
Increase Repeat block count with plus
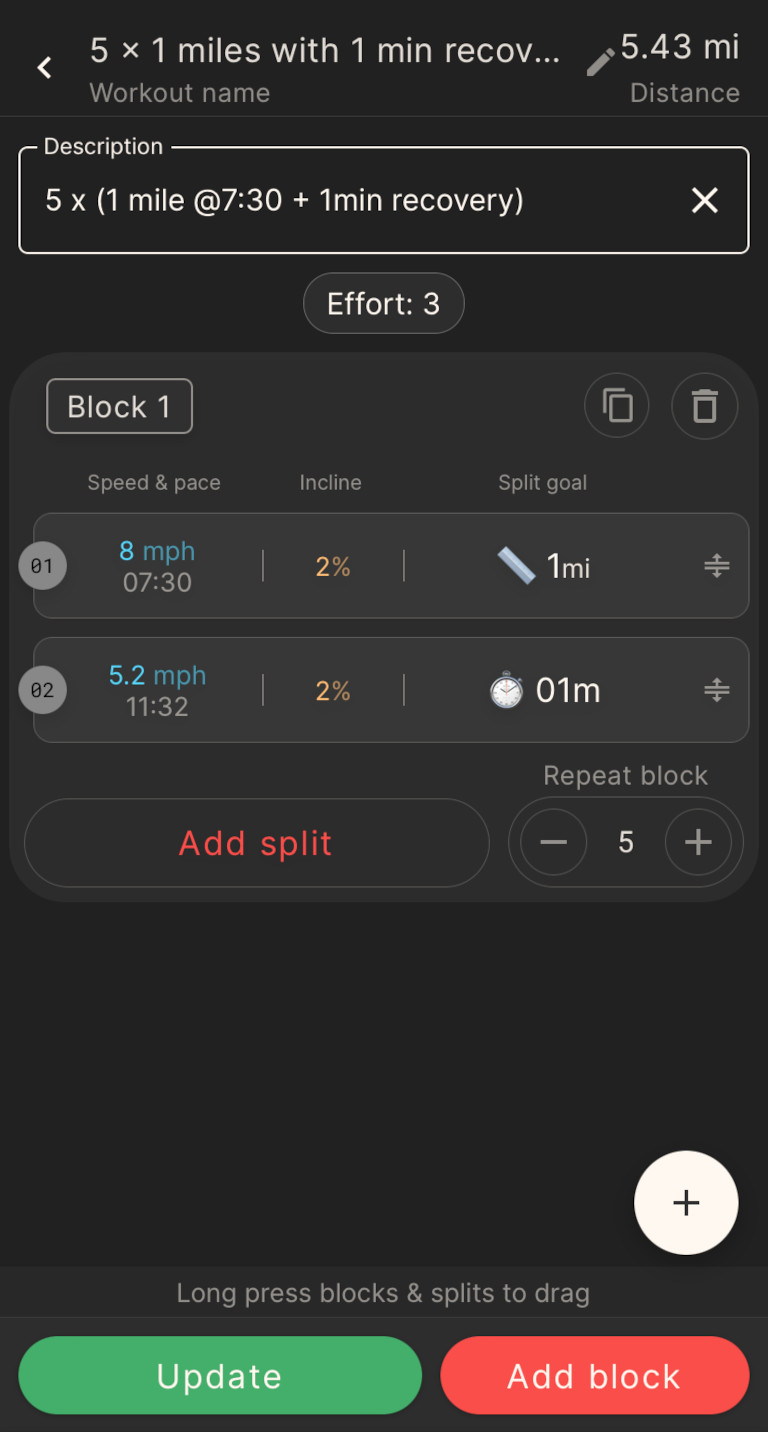coord(699,842)
